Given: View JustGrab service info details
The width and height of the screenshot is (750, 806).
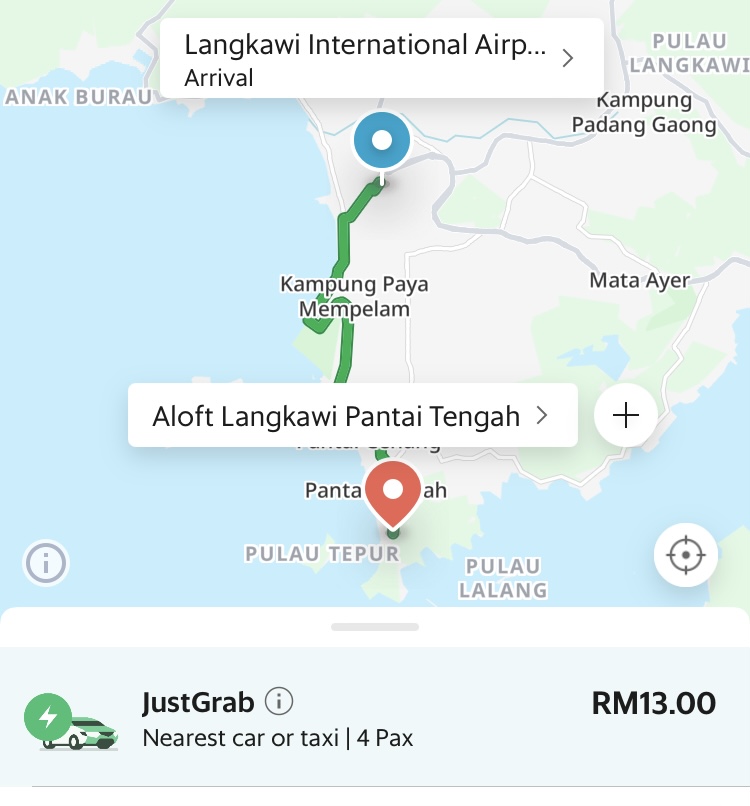Looking at the screenshot, I should 279,702.
